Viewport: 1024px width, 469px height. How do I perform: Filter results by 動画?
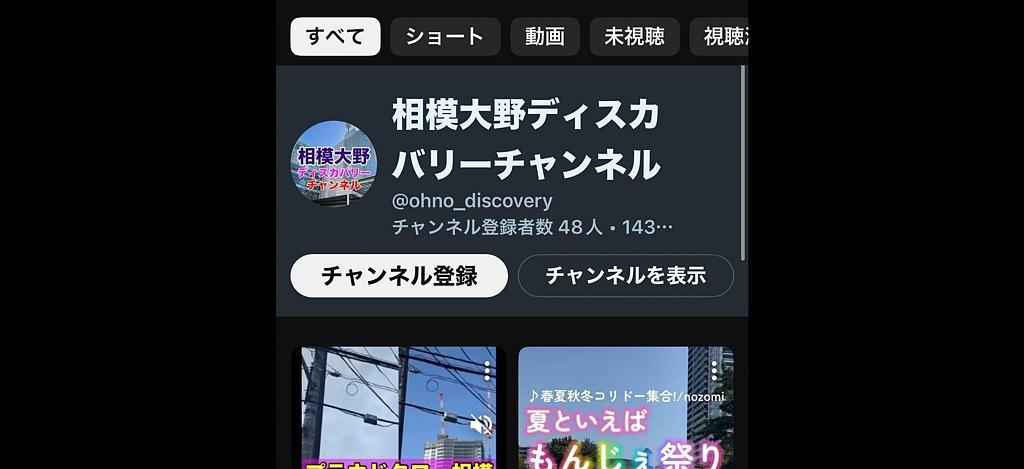tap(545, 37)
